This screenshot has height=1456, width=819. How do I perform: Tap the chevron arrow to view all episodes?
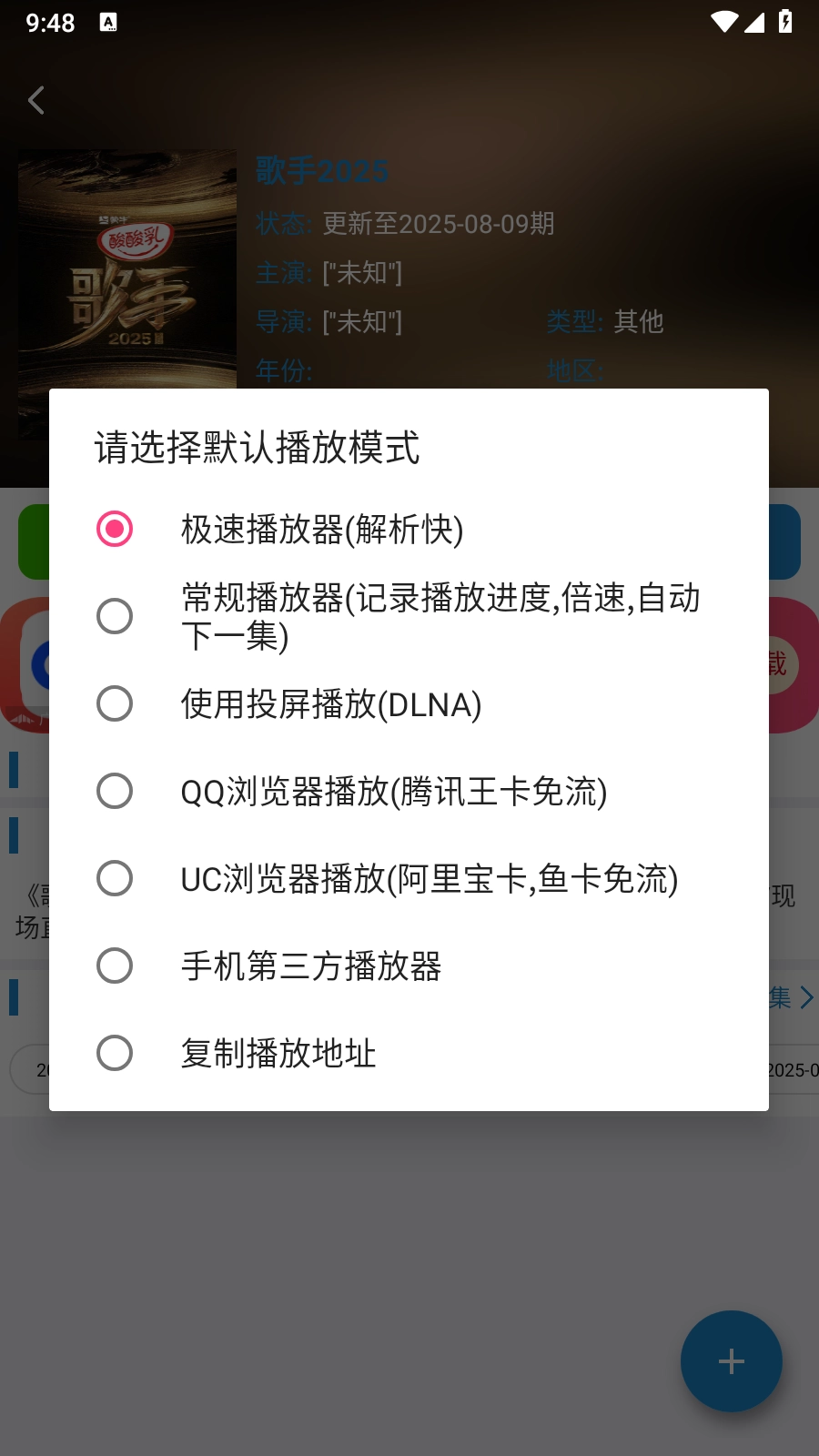point(806,998)
